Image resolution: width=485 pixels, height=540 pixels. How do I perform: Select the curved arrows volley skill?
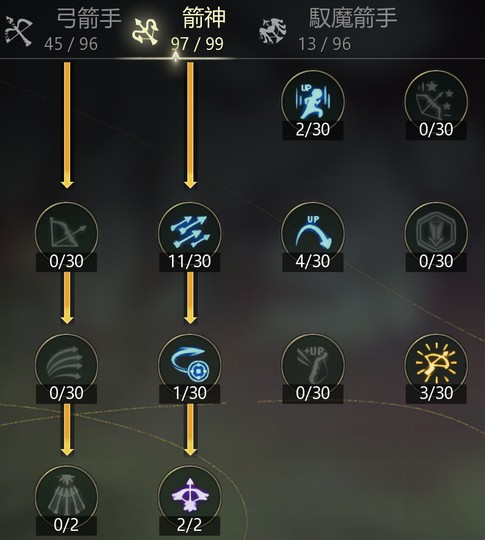pos(66,365)
